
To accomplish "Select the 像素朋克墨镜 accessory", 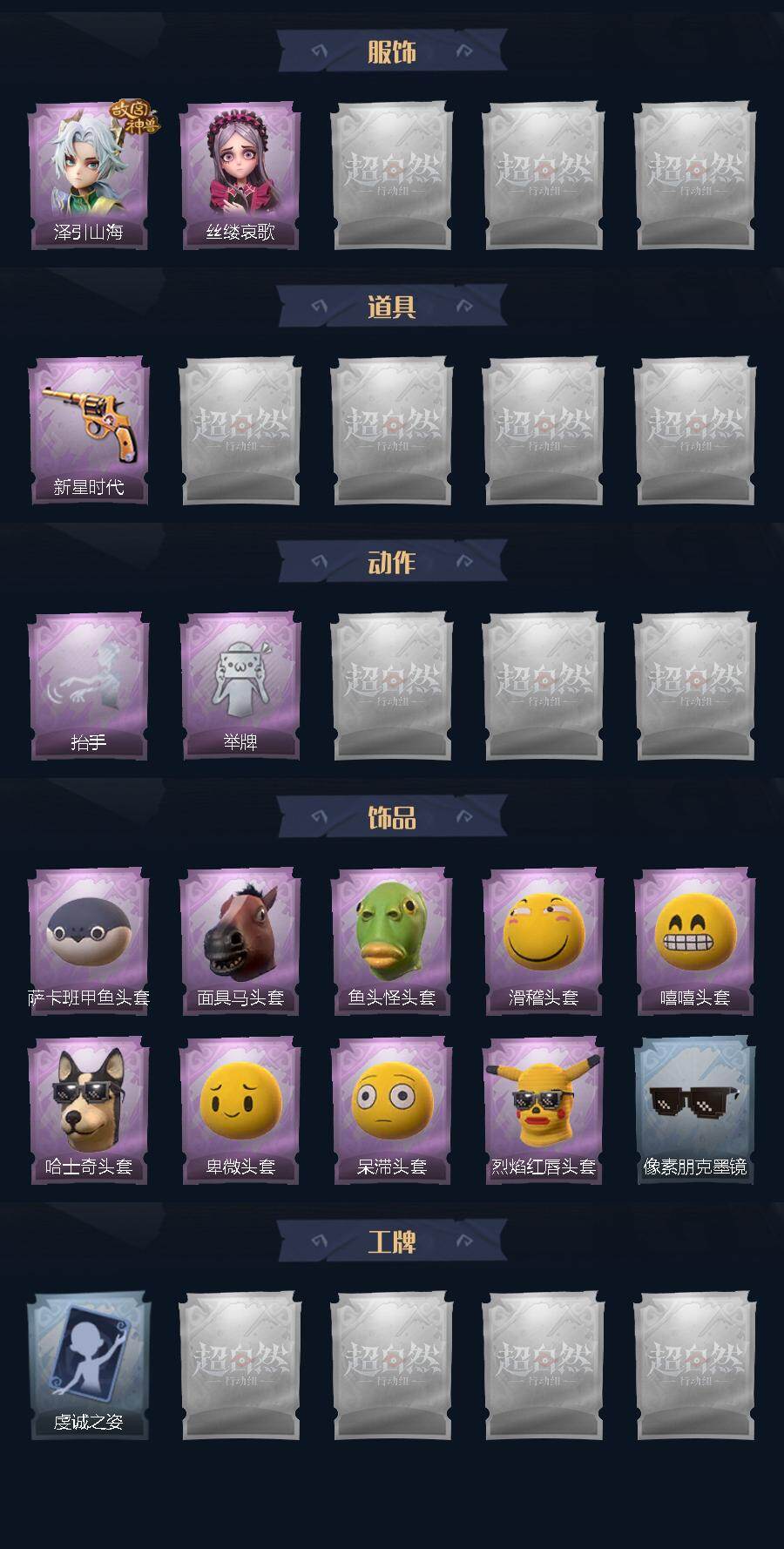I will (694, 1110).
